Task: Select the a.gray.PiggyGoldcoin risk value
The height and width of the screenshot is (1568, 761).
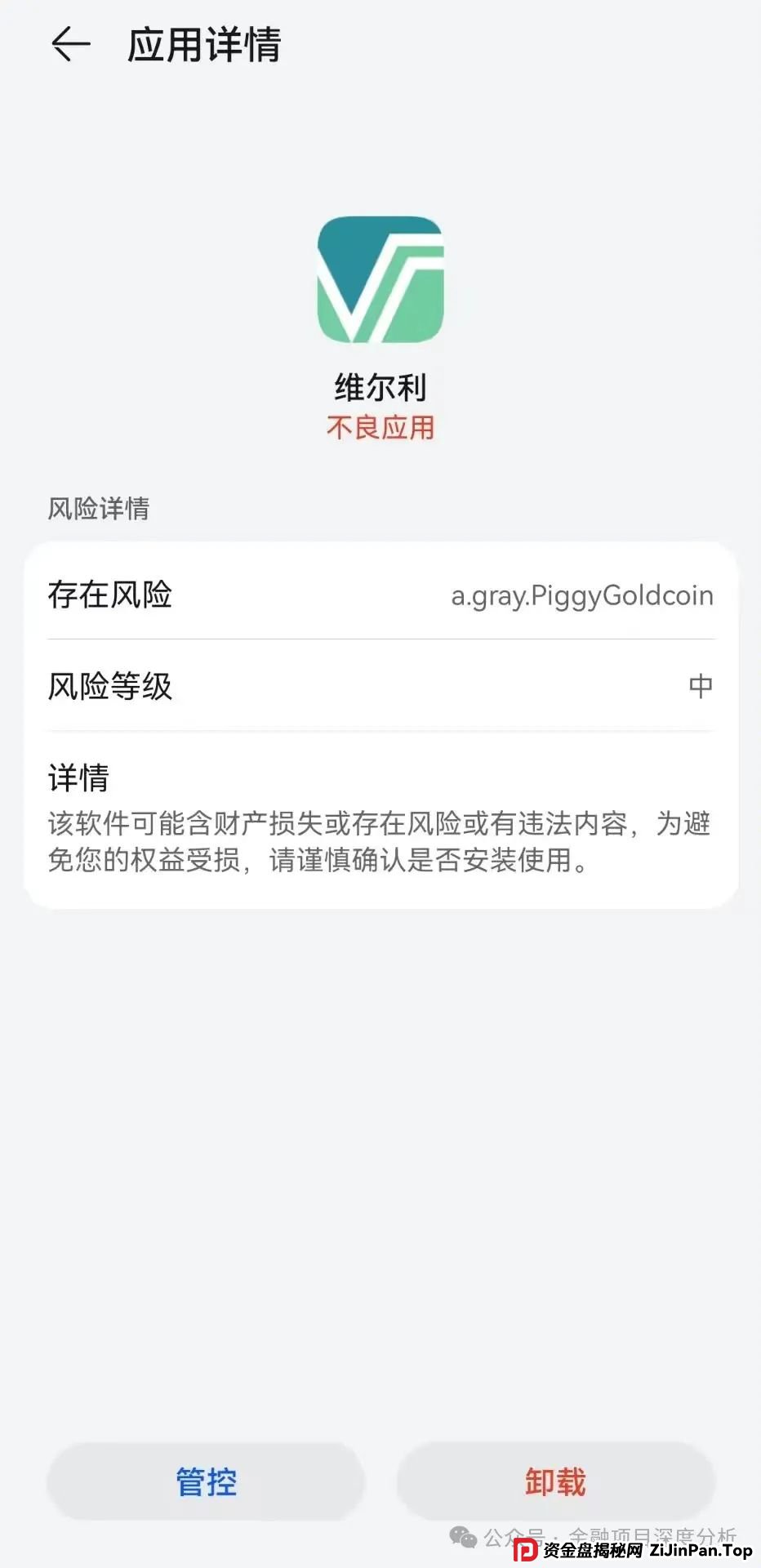Action: point(581,596)
